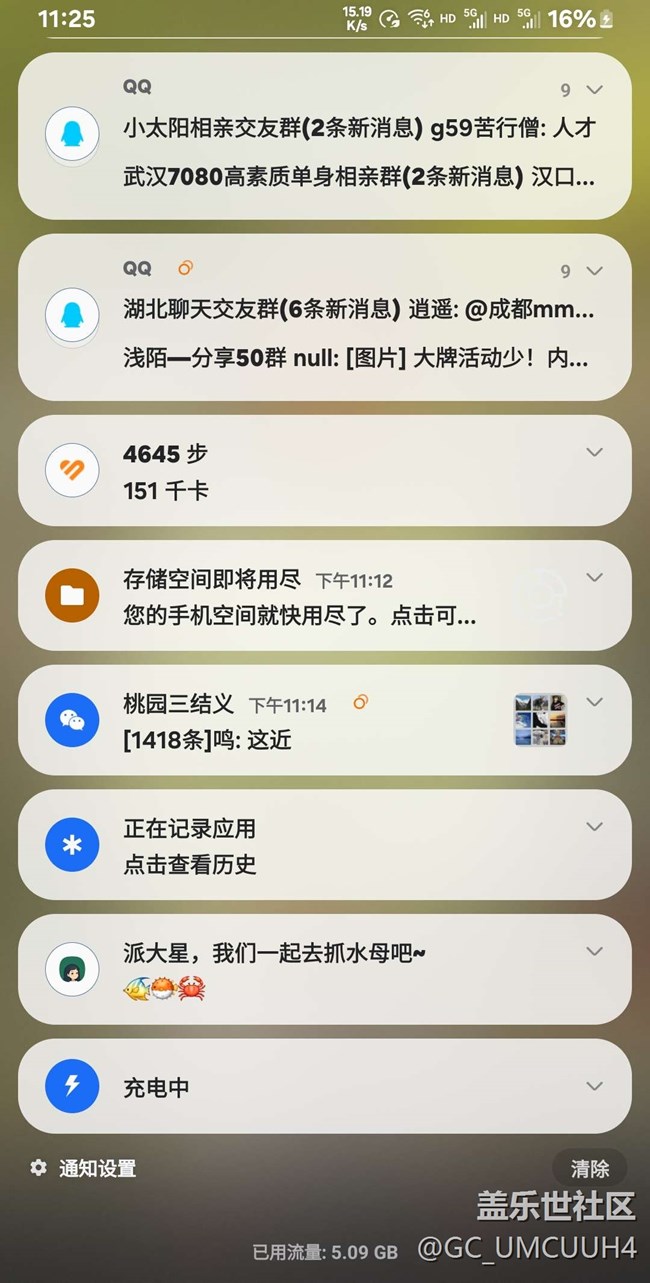Expand the 充电中 notification chevron
The width and height of the screenshot is (650, 1283).
[x=595, y=1086]
